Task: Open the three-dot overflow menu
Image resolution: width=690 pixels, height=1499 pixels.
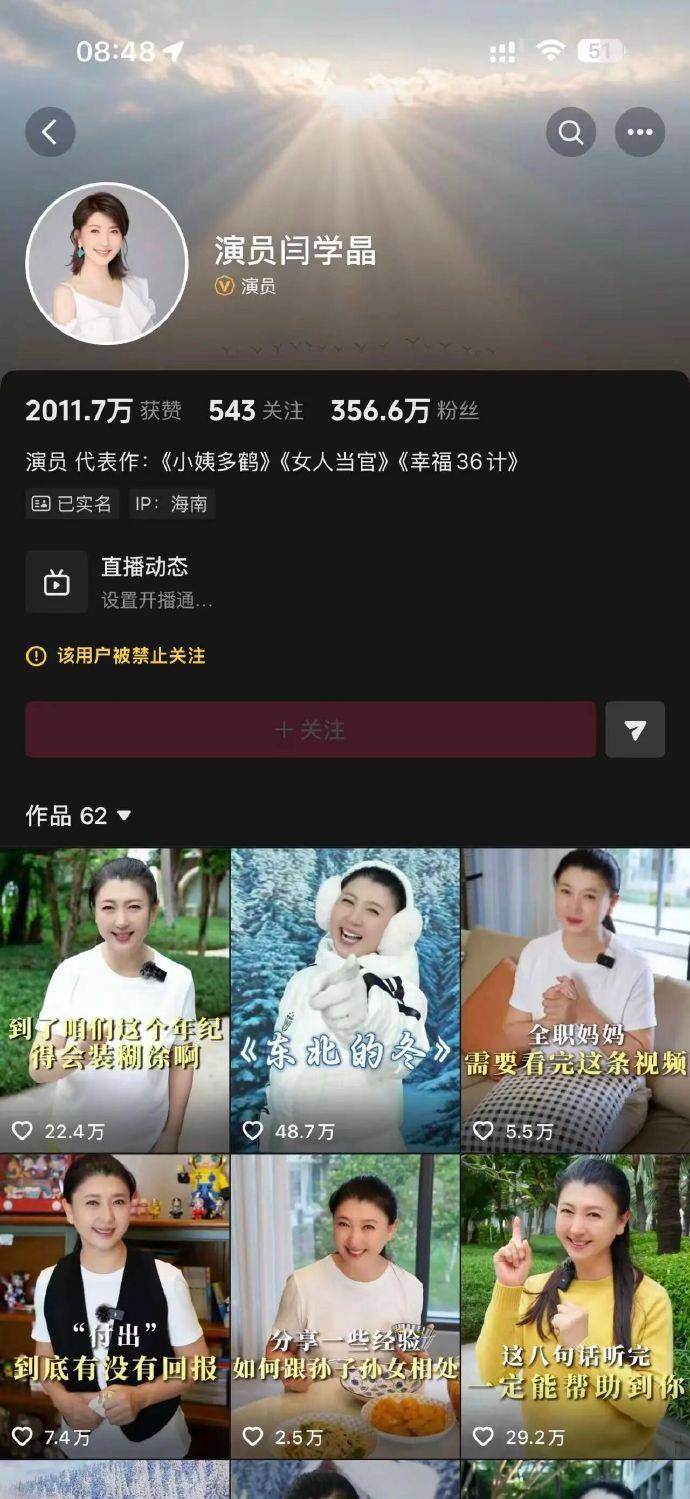Action: pyautogui.click(x=640, y=132)
